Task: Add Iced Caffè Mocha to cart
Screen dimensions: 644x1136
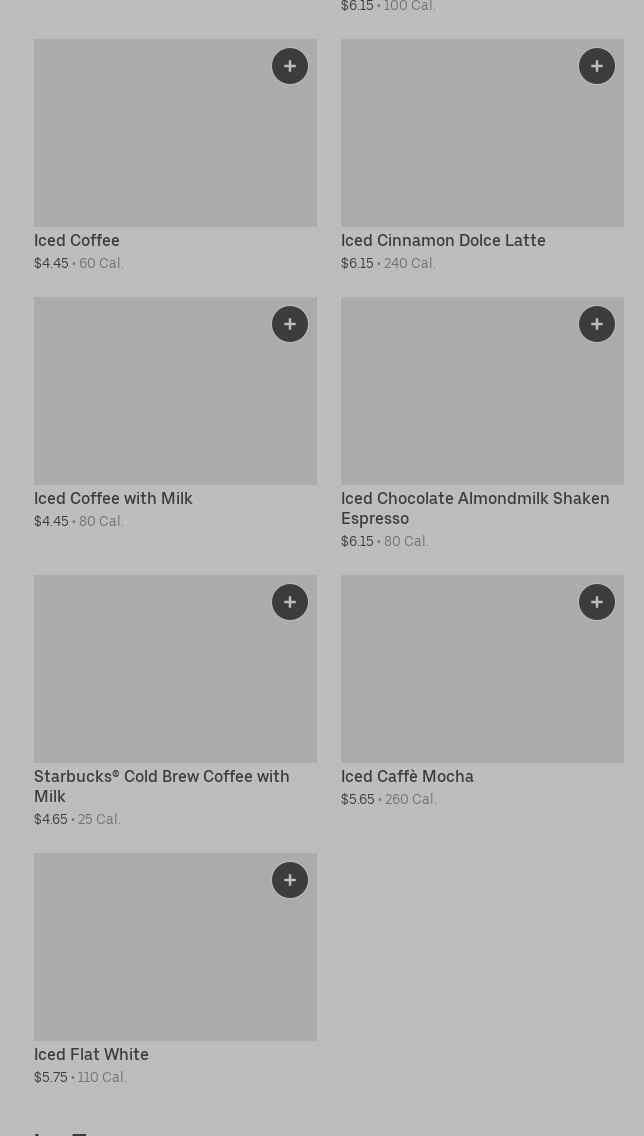Action: 597,602
